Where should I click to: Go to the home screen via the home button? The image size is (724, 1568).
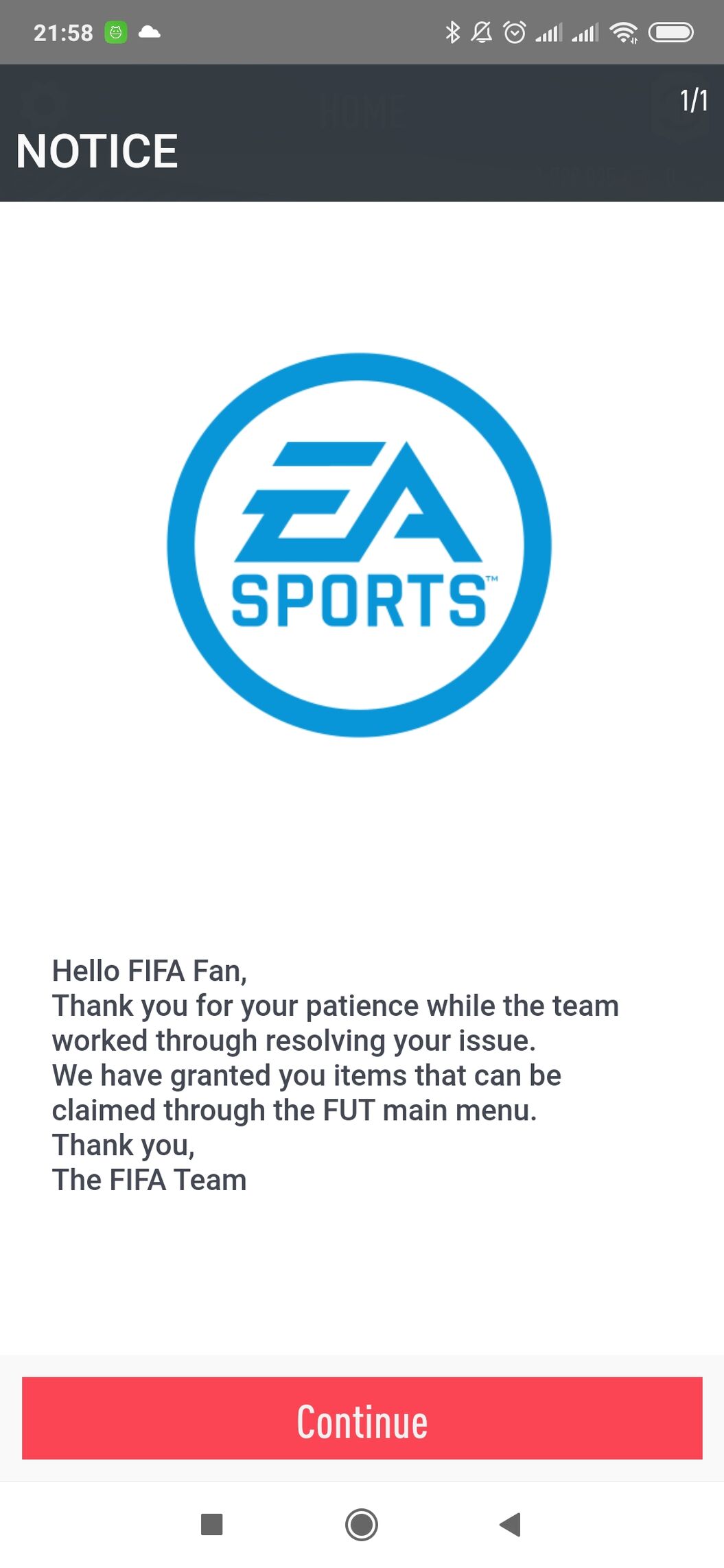[362, 1524]
